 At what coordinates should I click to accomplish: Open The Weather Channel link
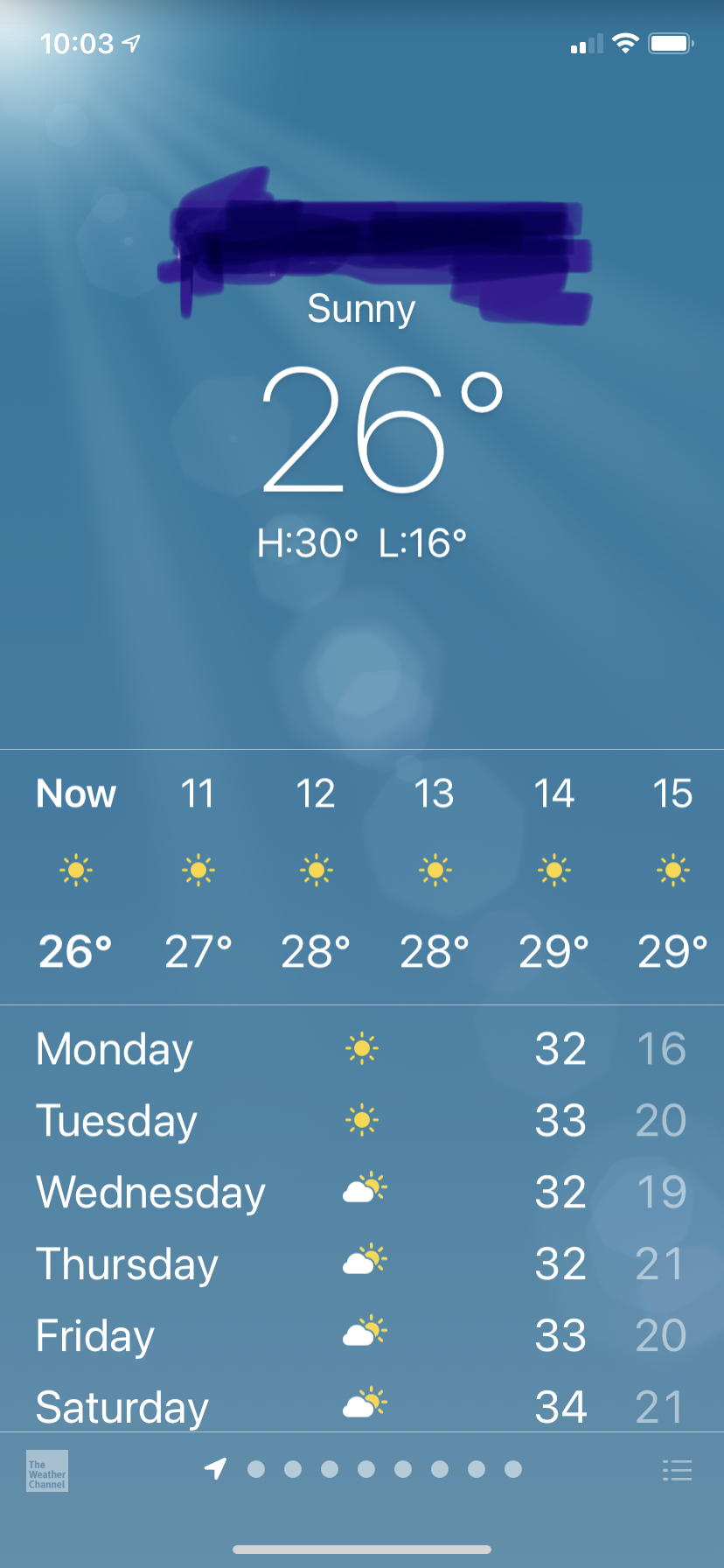click(x=47, y=1471)
